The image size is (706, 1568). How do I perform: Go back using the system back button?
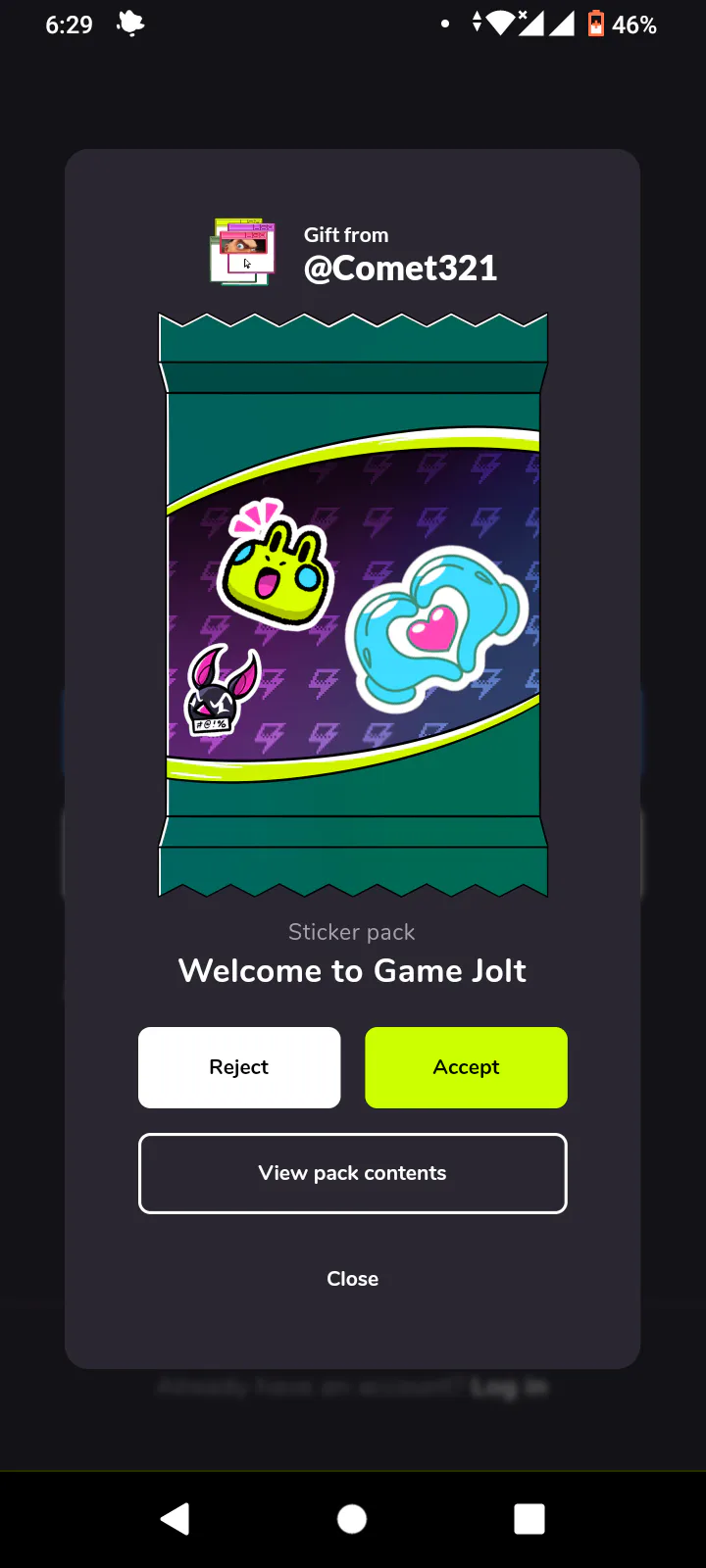176,1519
